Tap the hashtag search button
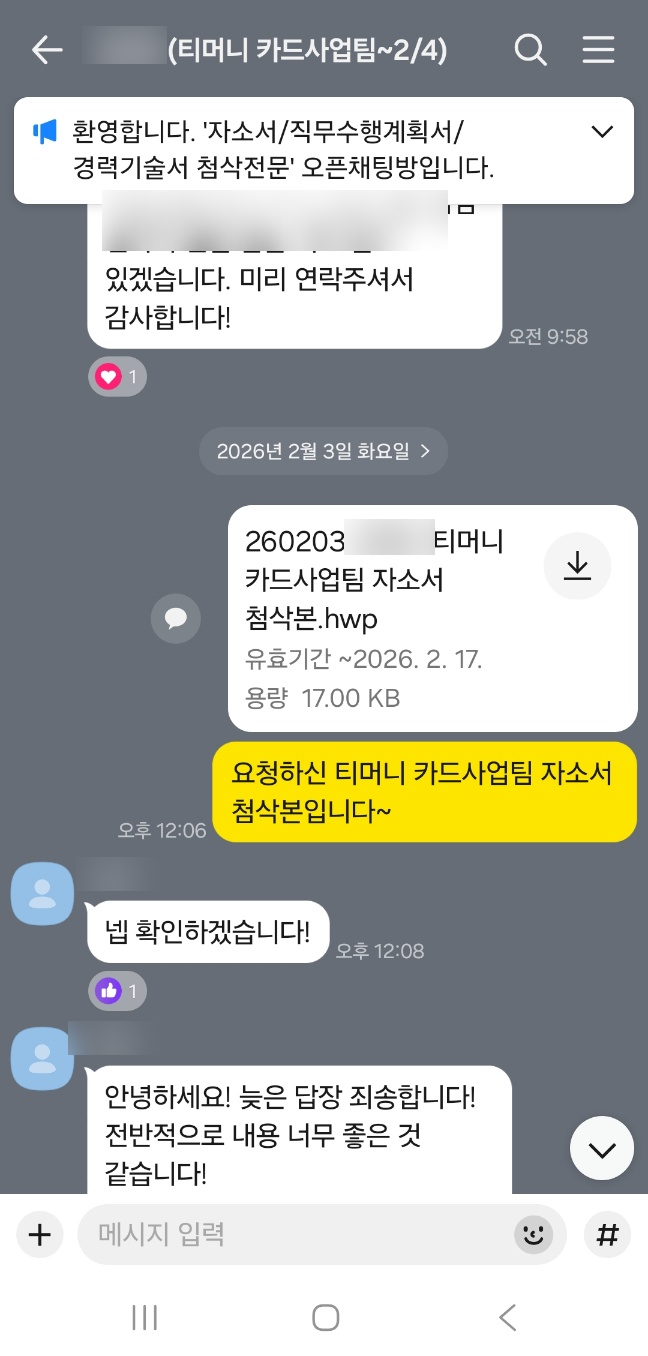The image size is (648, 1356). click(607, 1235)
